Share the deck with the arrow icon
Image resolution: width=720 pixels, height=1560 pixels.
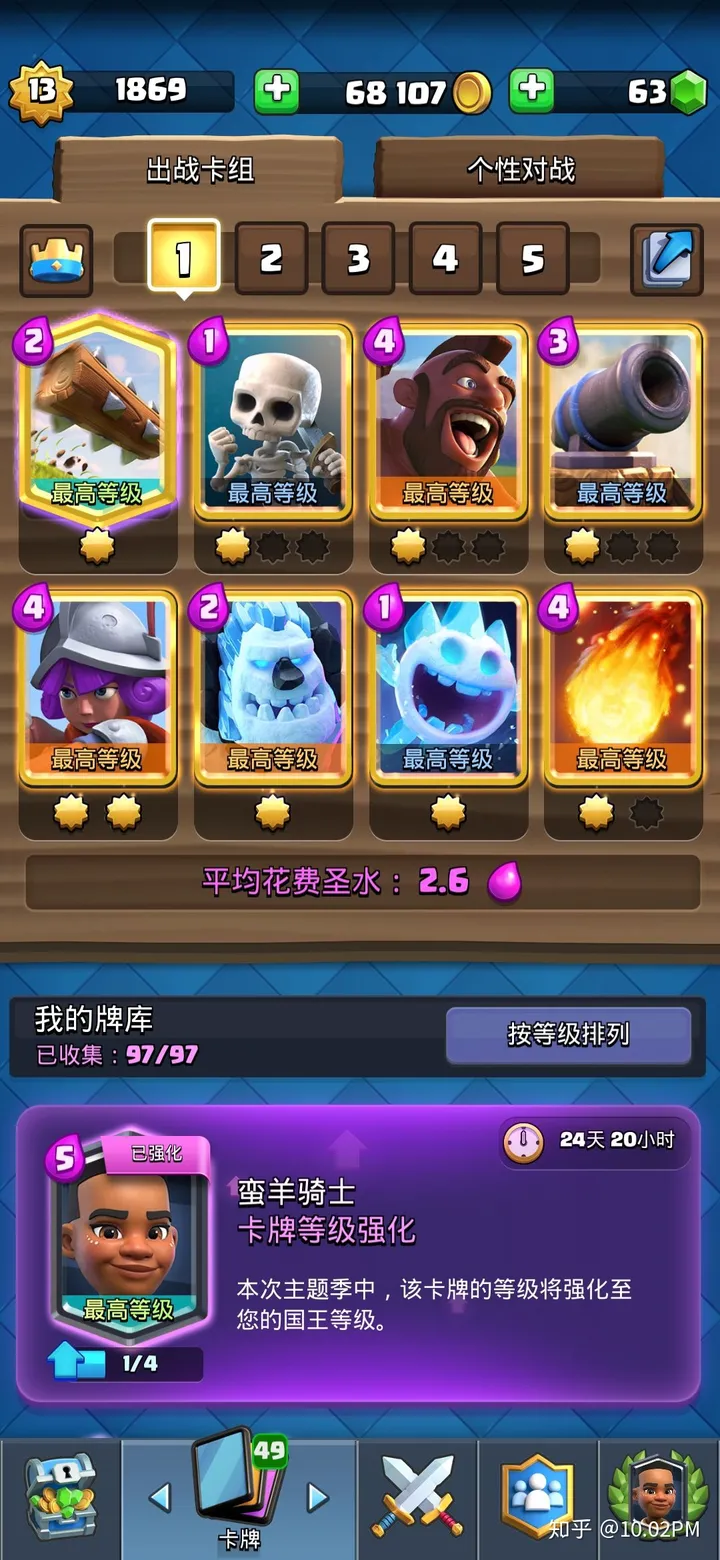(667, 259)
